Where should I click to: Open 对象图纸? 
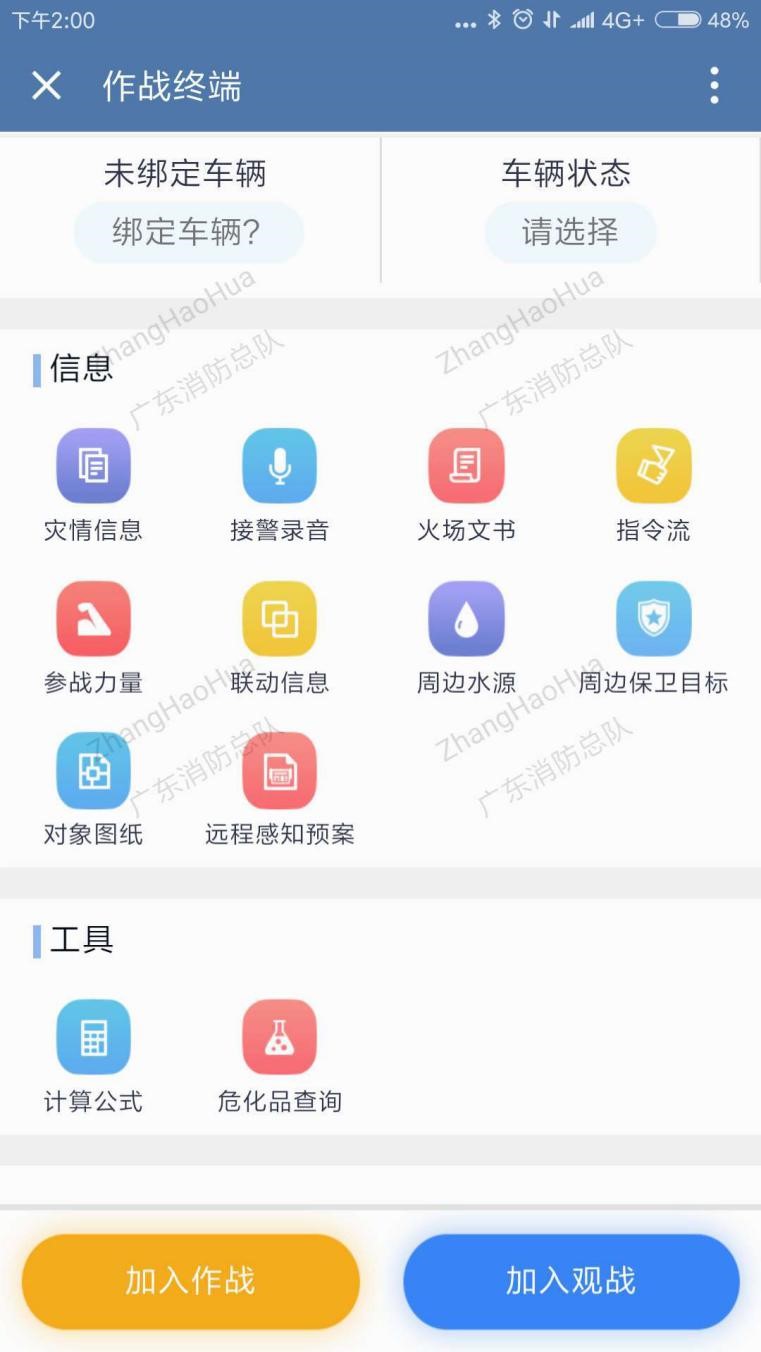[x=93, y=771]
